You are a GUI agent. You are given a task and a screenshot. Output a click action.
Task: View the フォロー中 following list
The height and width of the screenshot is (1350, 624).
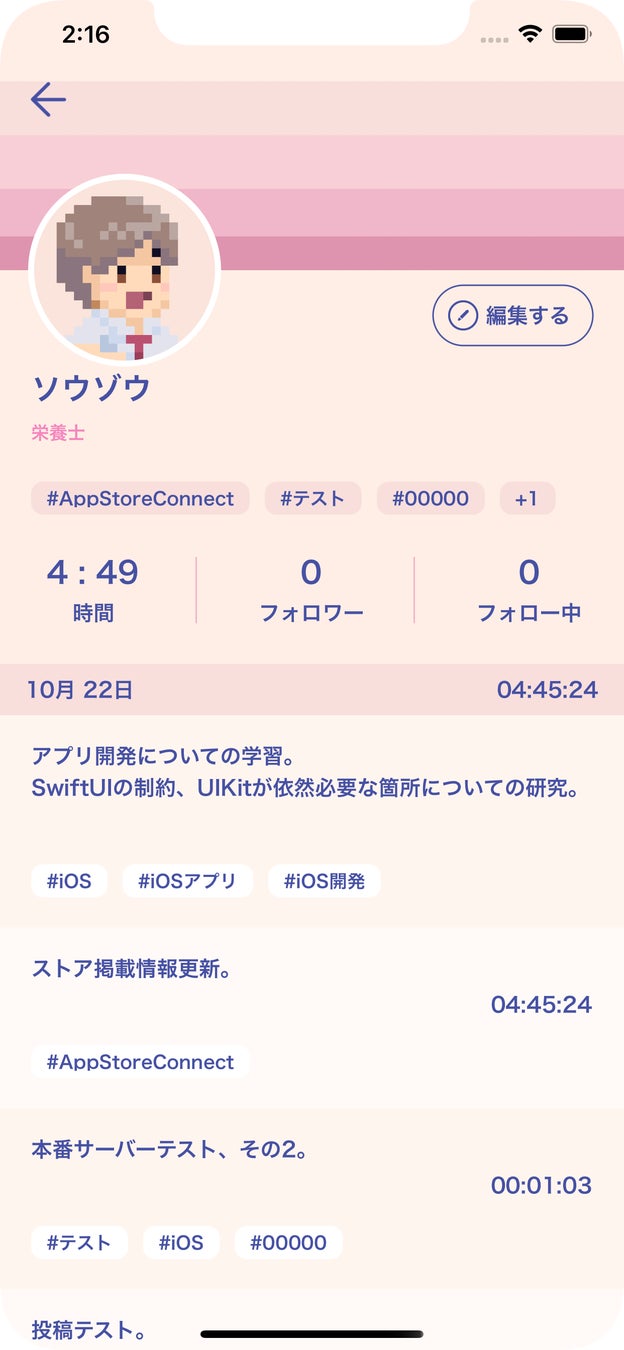click(528, 590)
